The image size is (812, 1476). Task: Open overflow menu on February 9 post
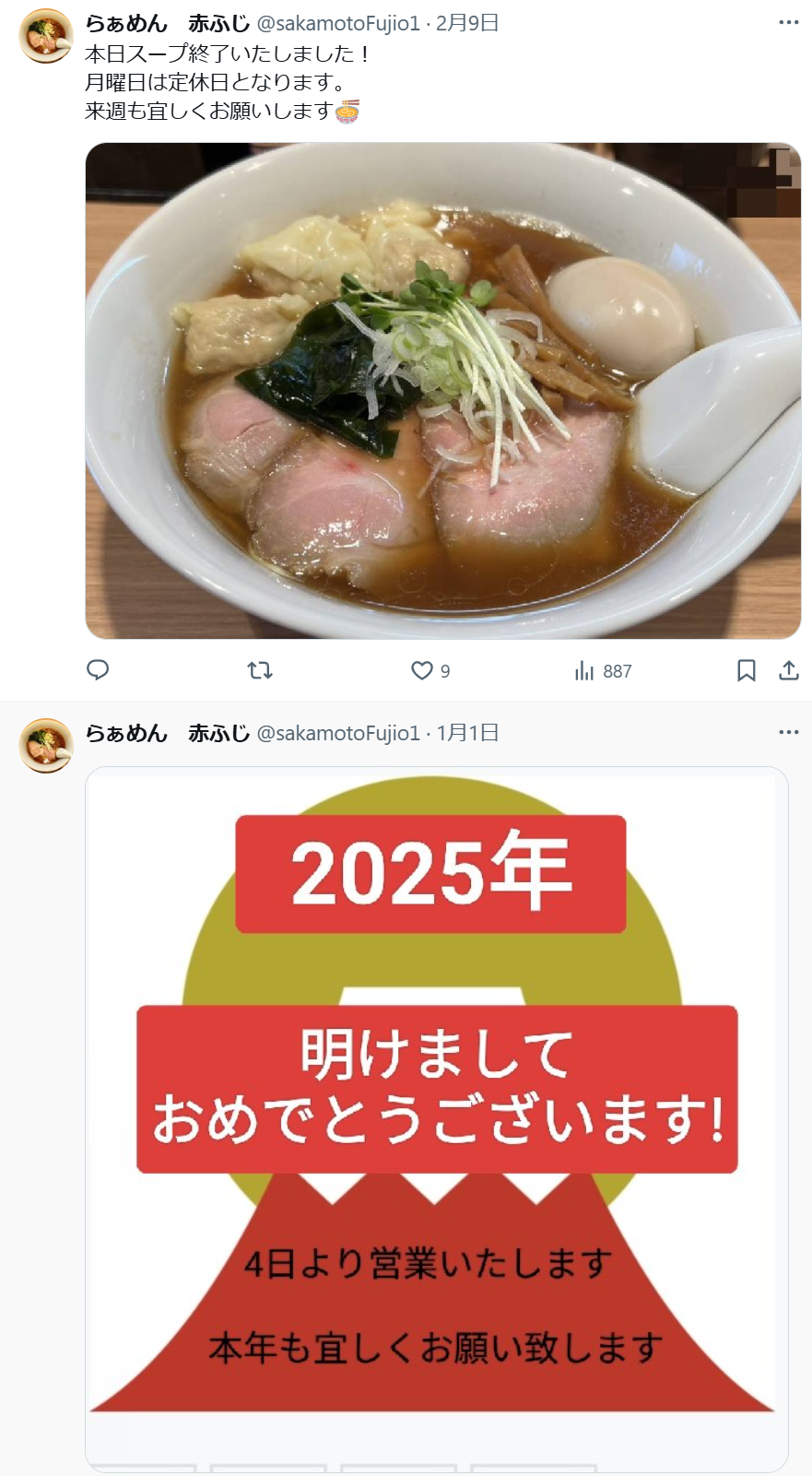(x=789, y=22)
